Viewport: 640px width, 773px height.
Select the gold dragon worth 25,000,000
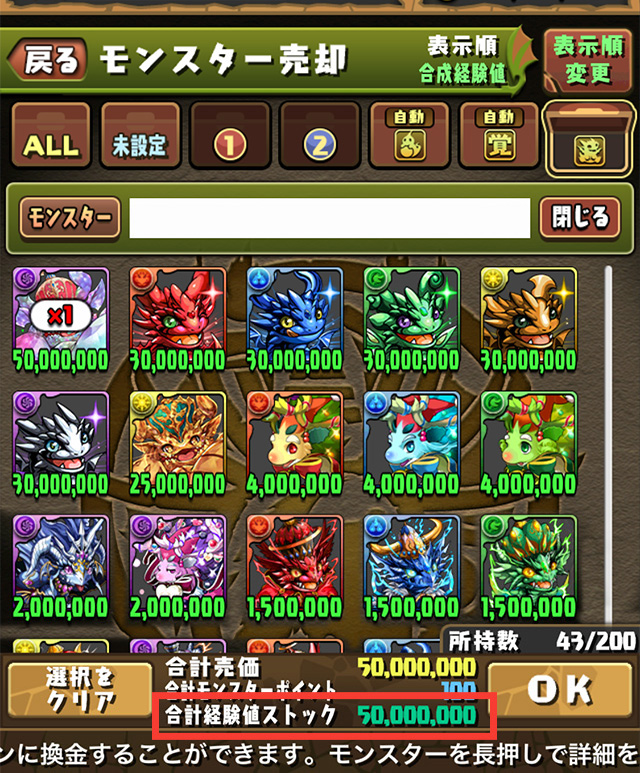[178, 437]
